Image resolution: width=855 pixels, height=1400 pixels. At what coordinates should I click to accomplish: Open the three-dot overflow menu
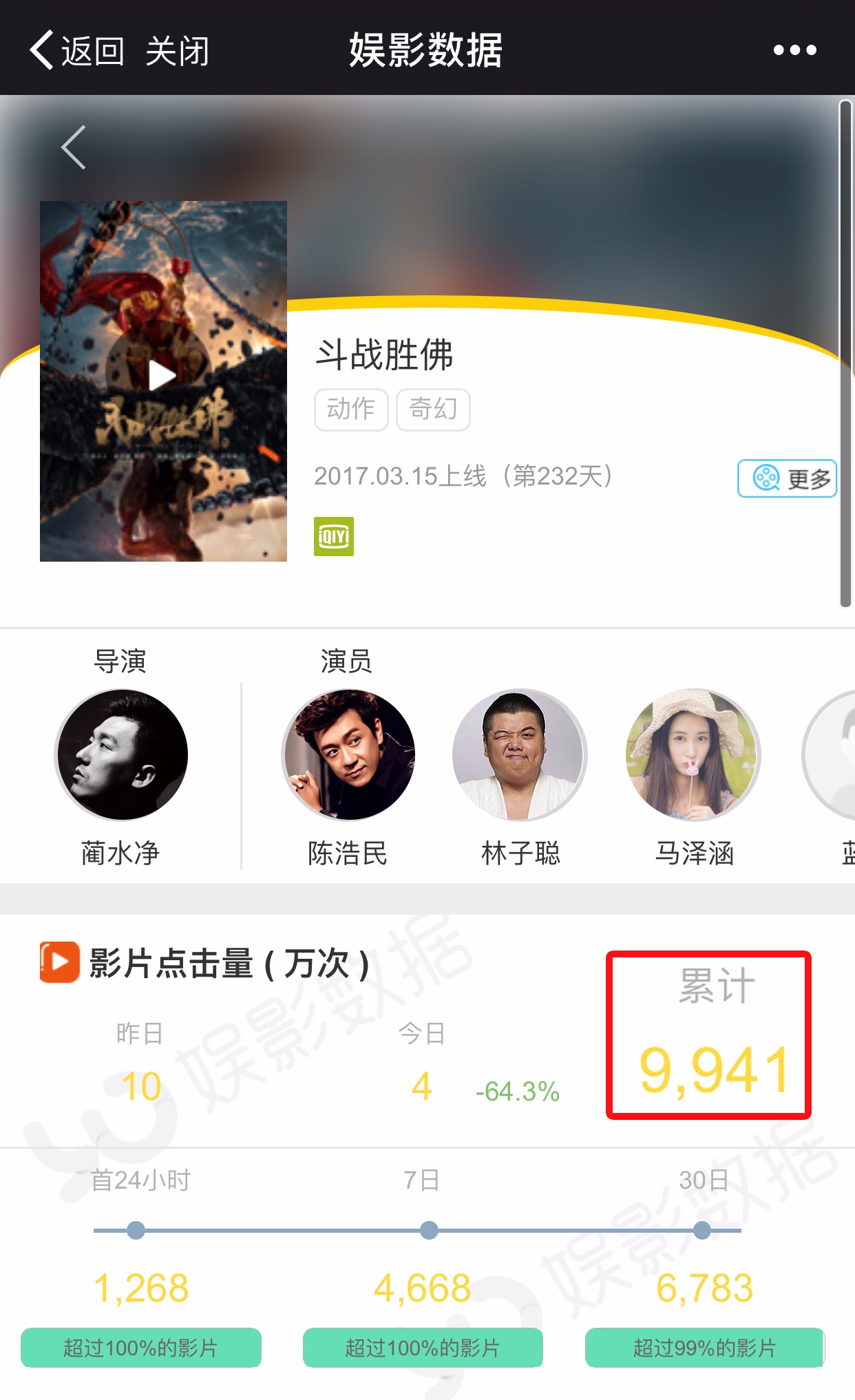click(x=794, y=50)
